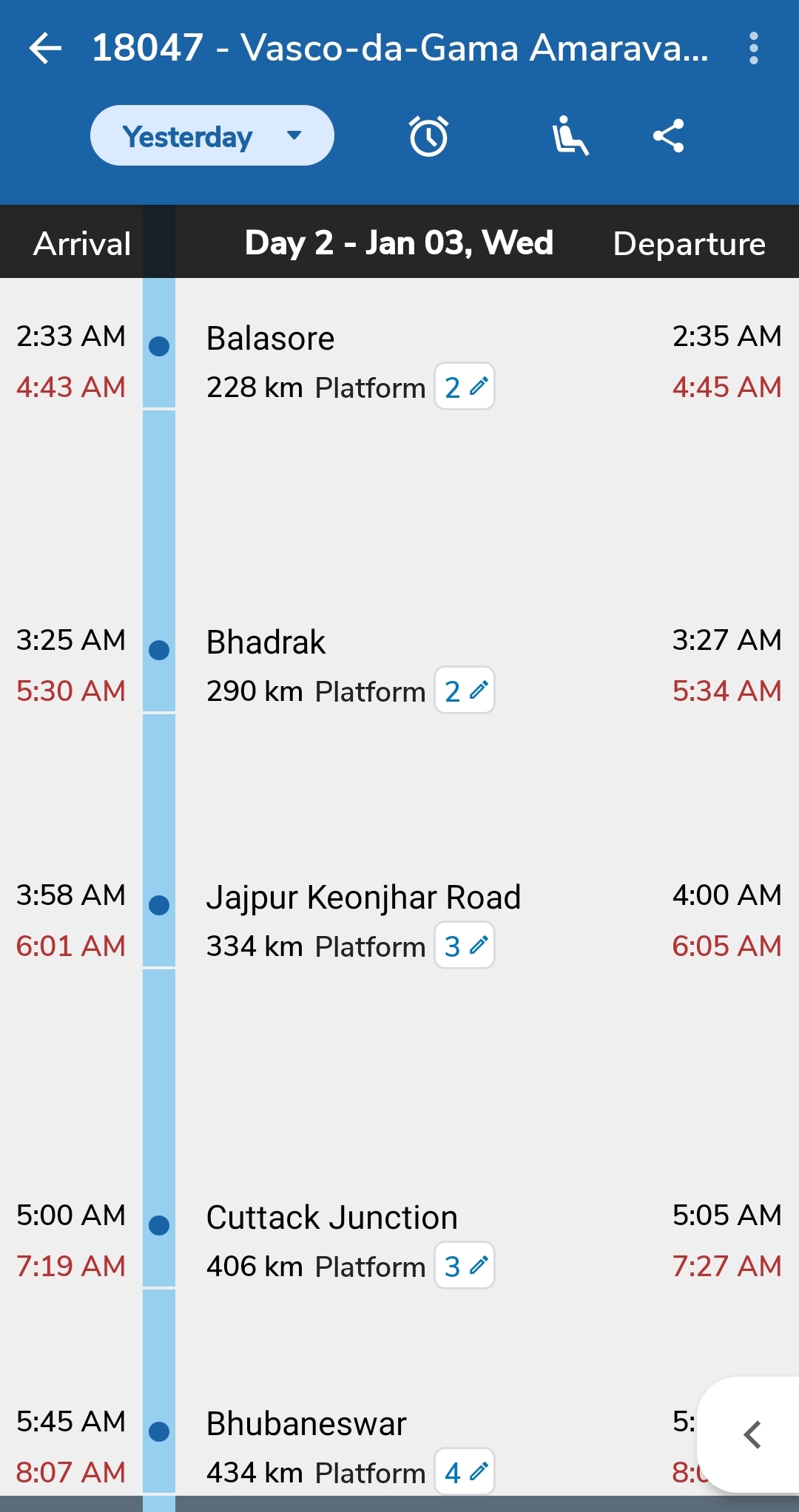
Task: Set a station alarm with the clock icon
Action: click(429, 136)
